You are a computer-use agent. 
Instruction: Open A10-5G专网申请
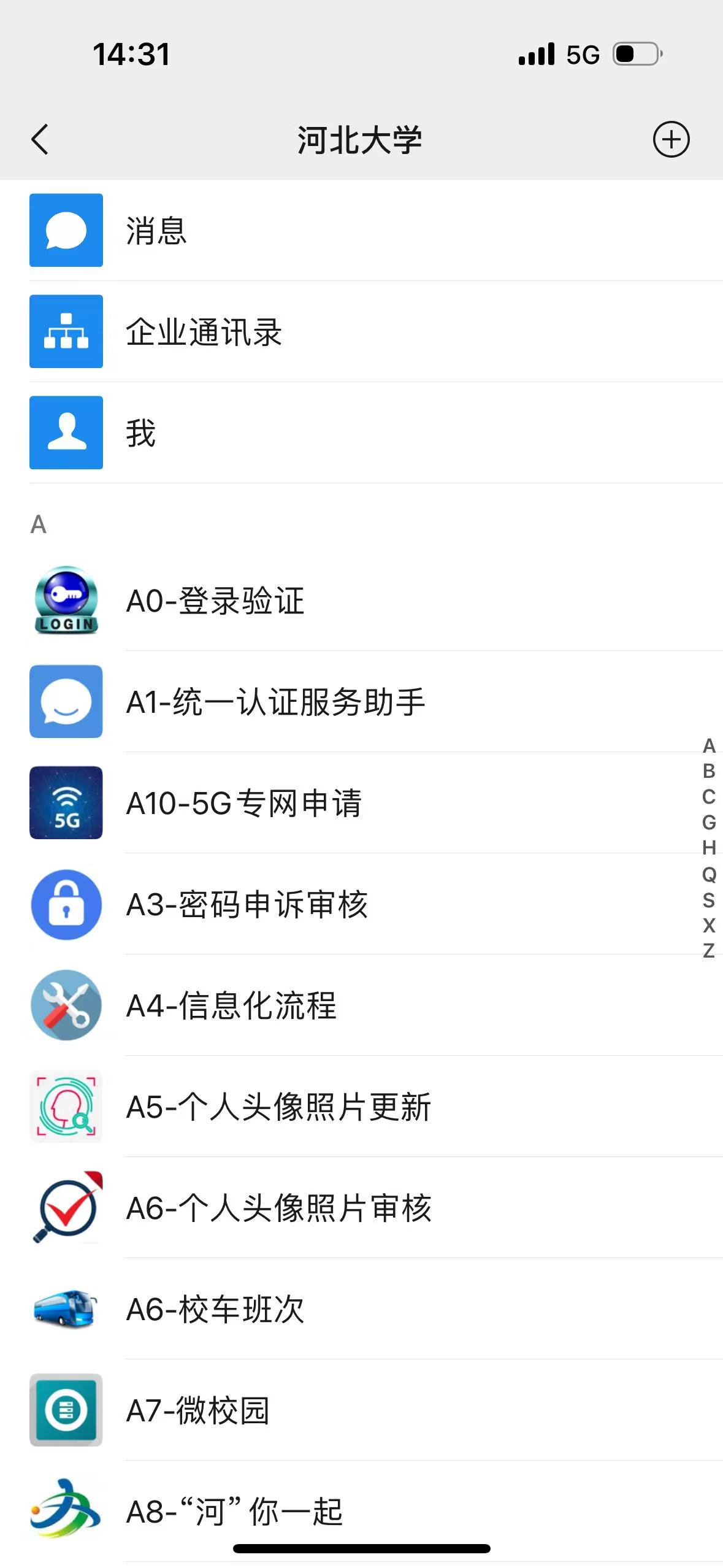click(244, 803)
